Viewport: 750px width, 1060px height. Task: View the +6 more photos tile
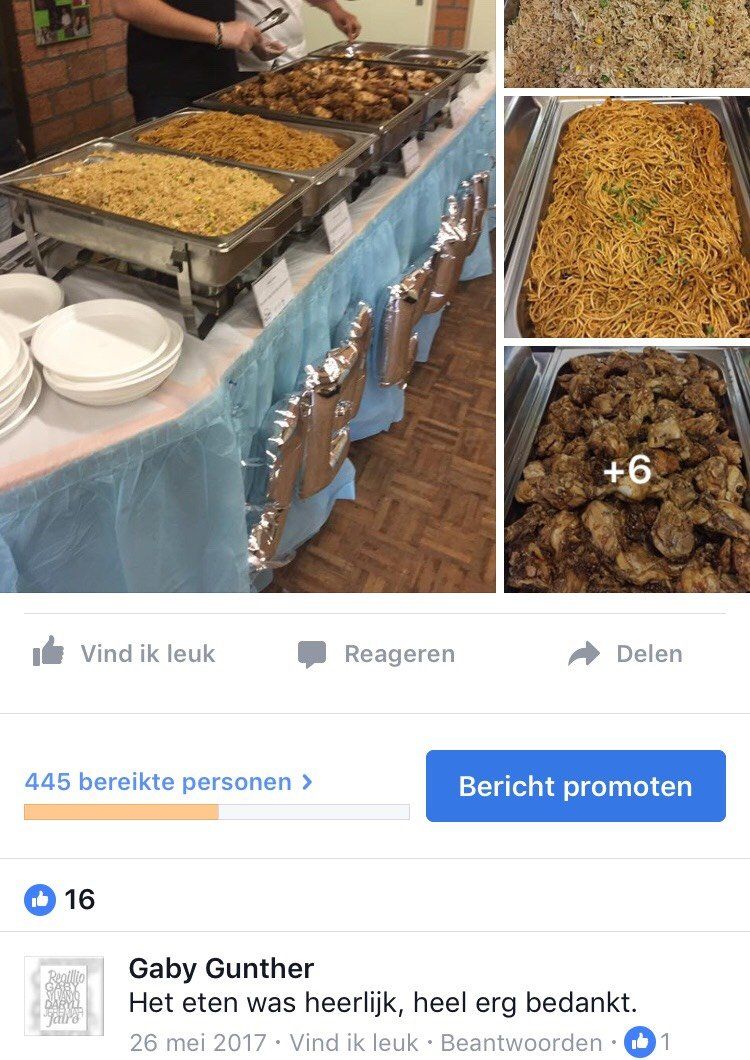tap(627, 469)
